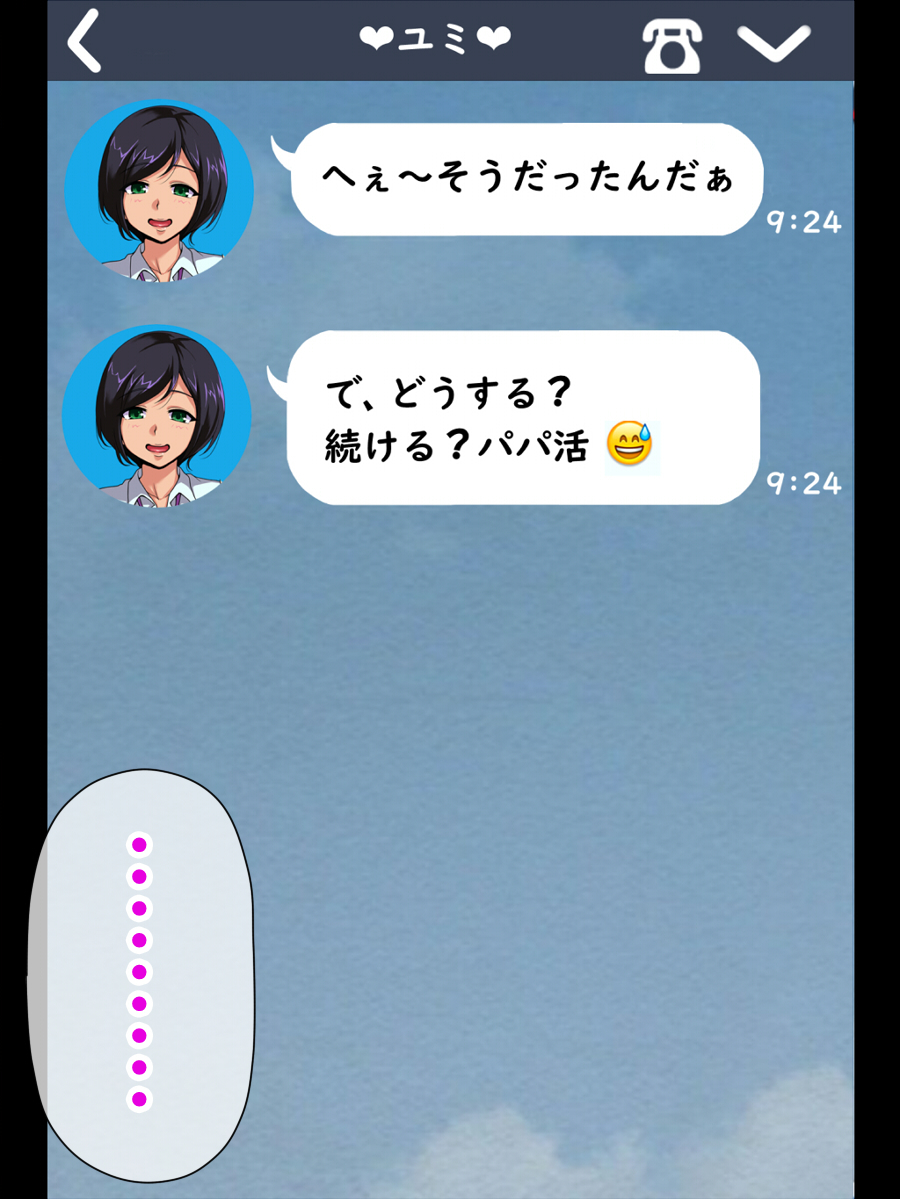The width and height of the screenshot is (900, 1199).
Task: Tap the call receiver icon in the top bar
Action: coord(672,45)
